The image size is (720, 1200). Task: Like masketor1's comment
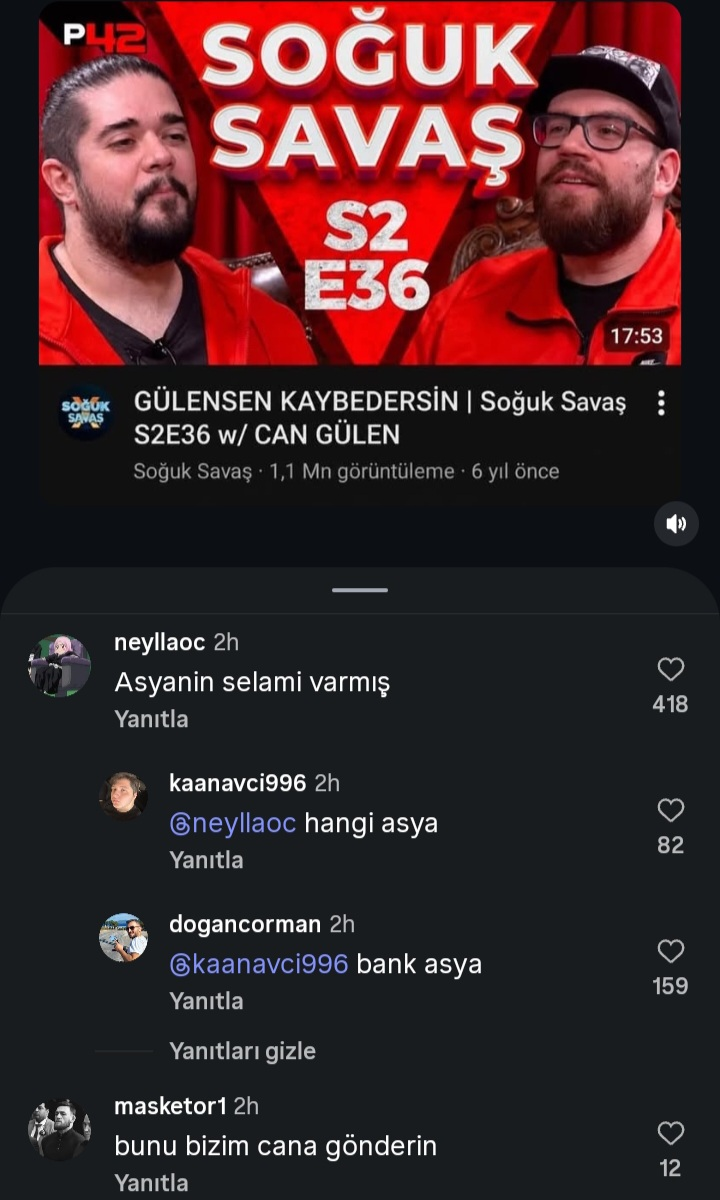670,1133
